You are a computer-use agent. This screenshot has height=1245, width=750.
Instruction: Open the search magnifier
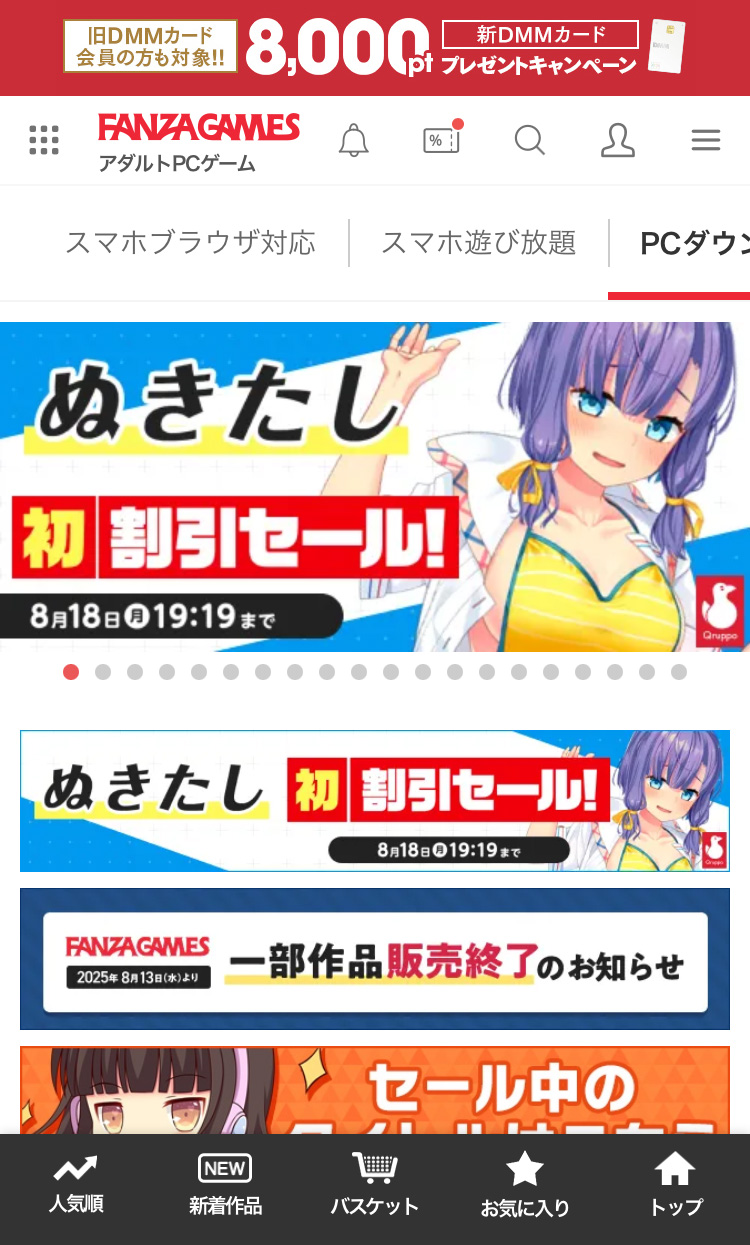pos(529,141)
